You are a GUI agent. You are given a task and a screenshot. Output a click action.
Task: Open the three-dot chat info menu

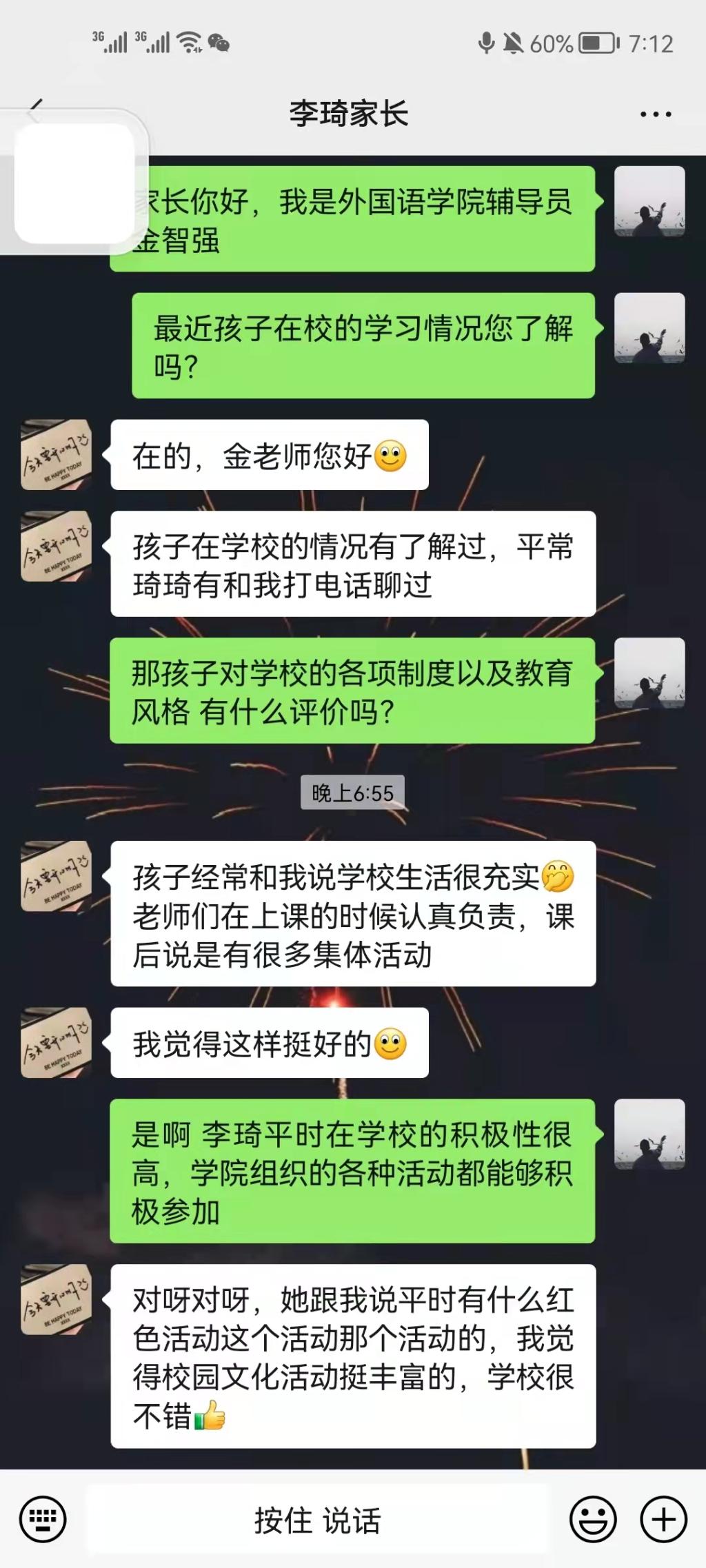click(655, 114)
